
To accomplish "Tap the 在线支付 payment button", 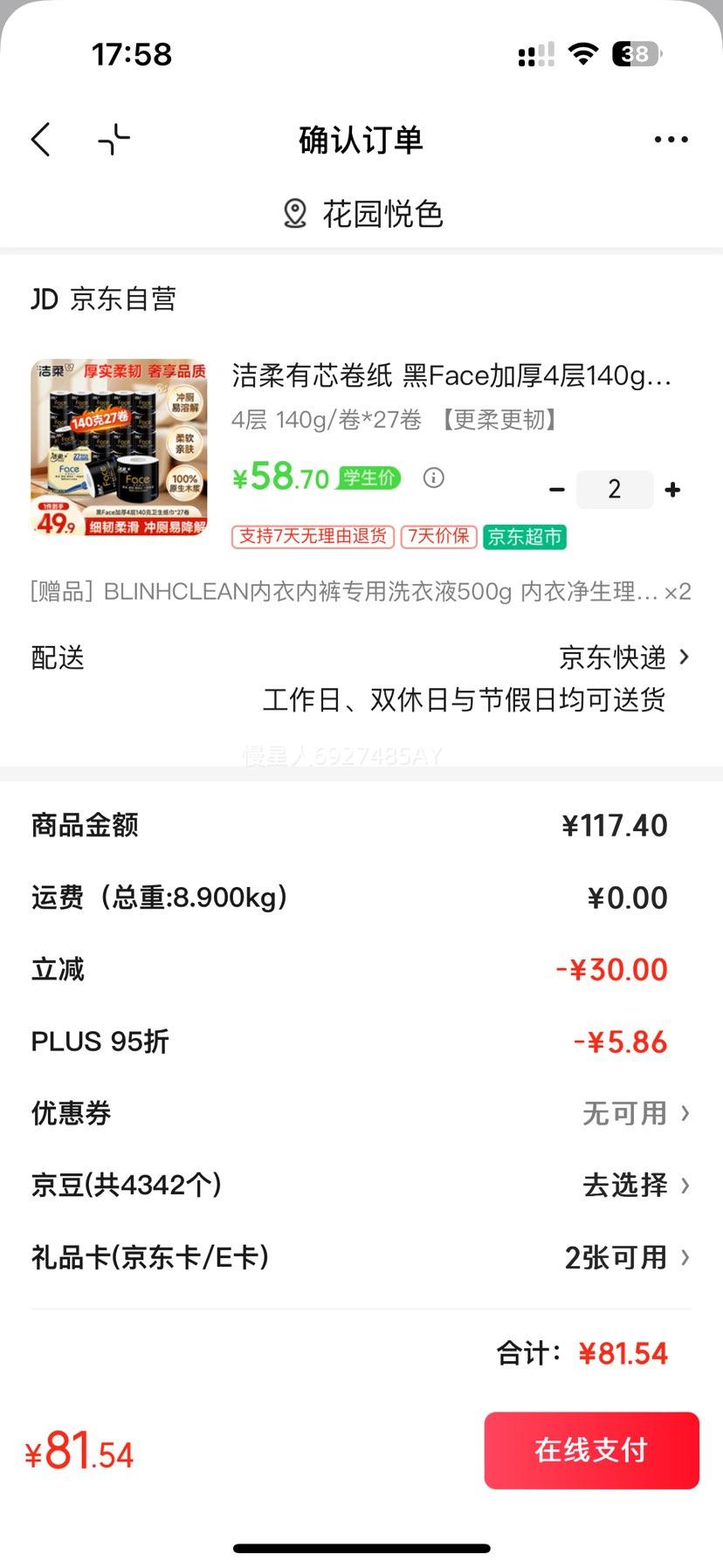I will point(591,1450).
